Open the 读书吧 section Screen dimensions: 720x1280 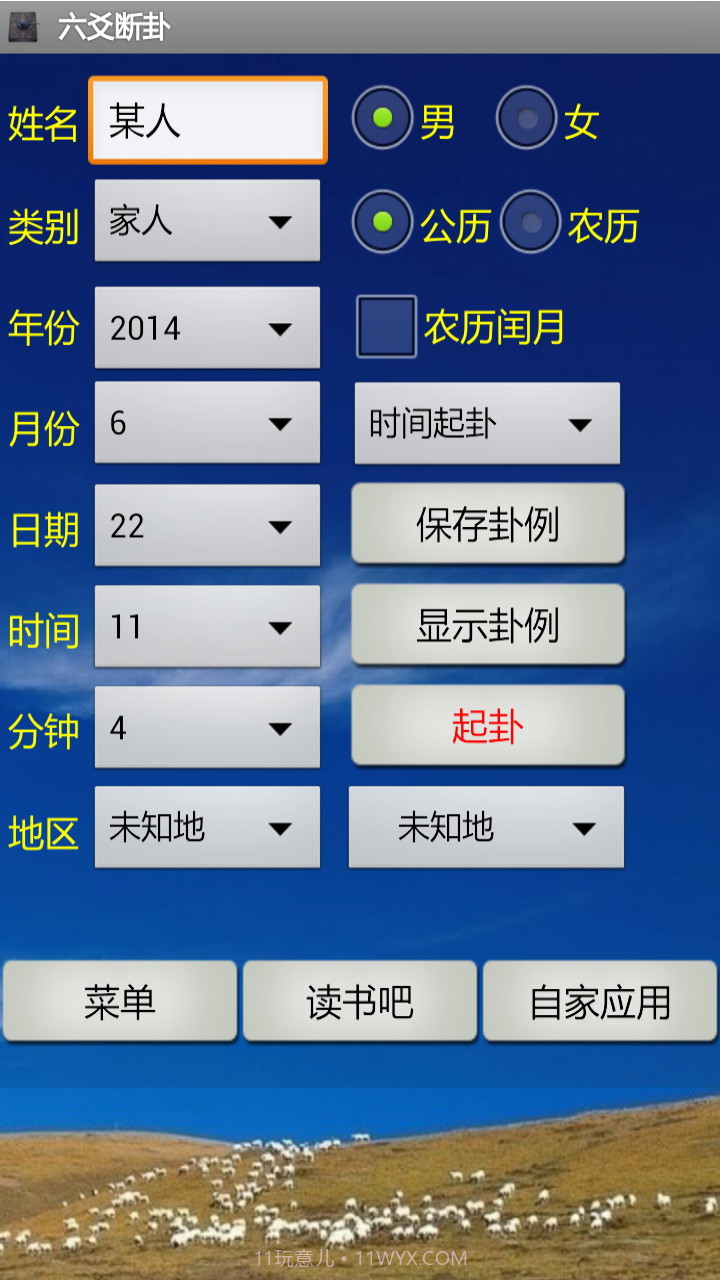pos(360,999)
